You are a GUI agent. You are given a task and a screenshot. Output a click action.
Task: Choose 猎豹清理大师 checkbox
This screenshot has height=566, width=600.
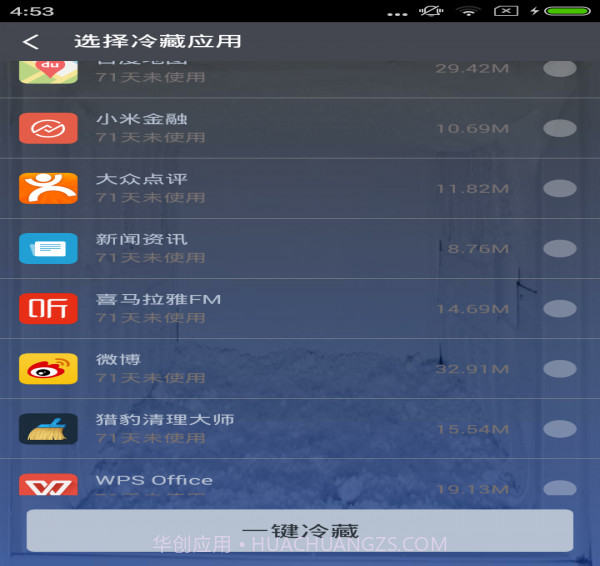point(560,428)
